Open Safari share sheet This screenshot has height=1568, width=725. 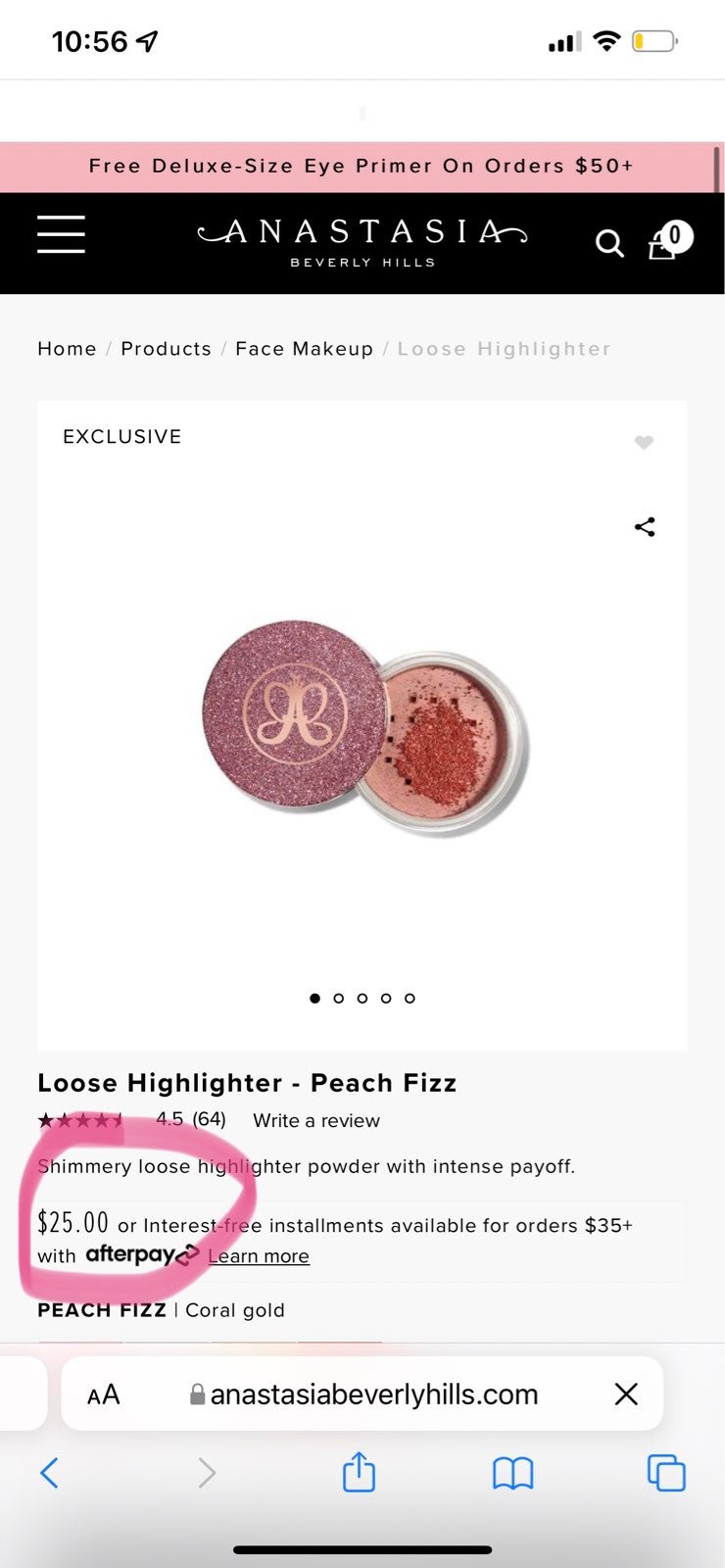[x=359, y=1471]
